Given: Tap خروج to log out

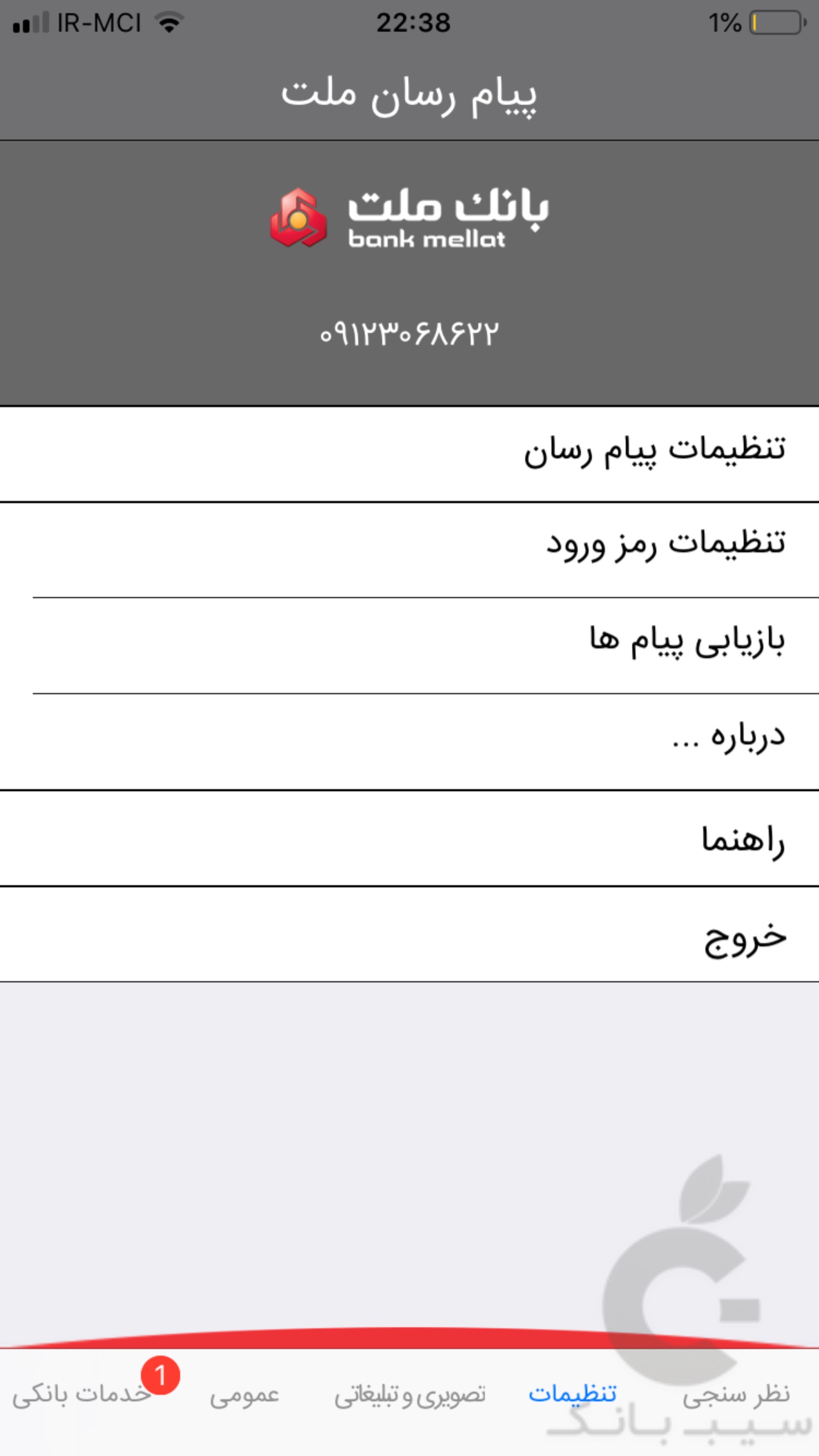Looking at the screenshot, I should [x=746, y=938].
